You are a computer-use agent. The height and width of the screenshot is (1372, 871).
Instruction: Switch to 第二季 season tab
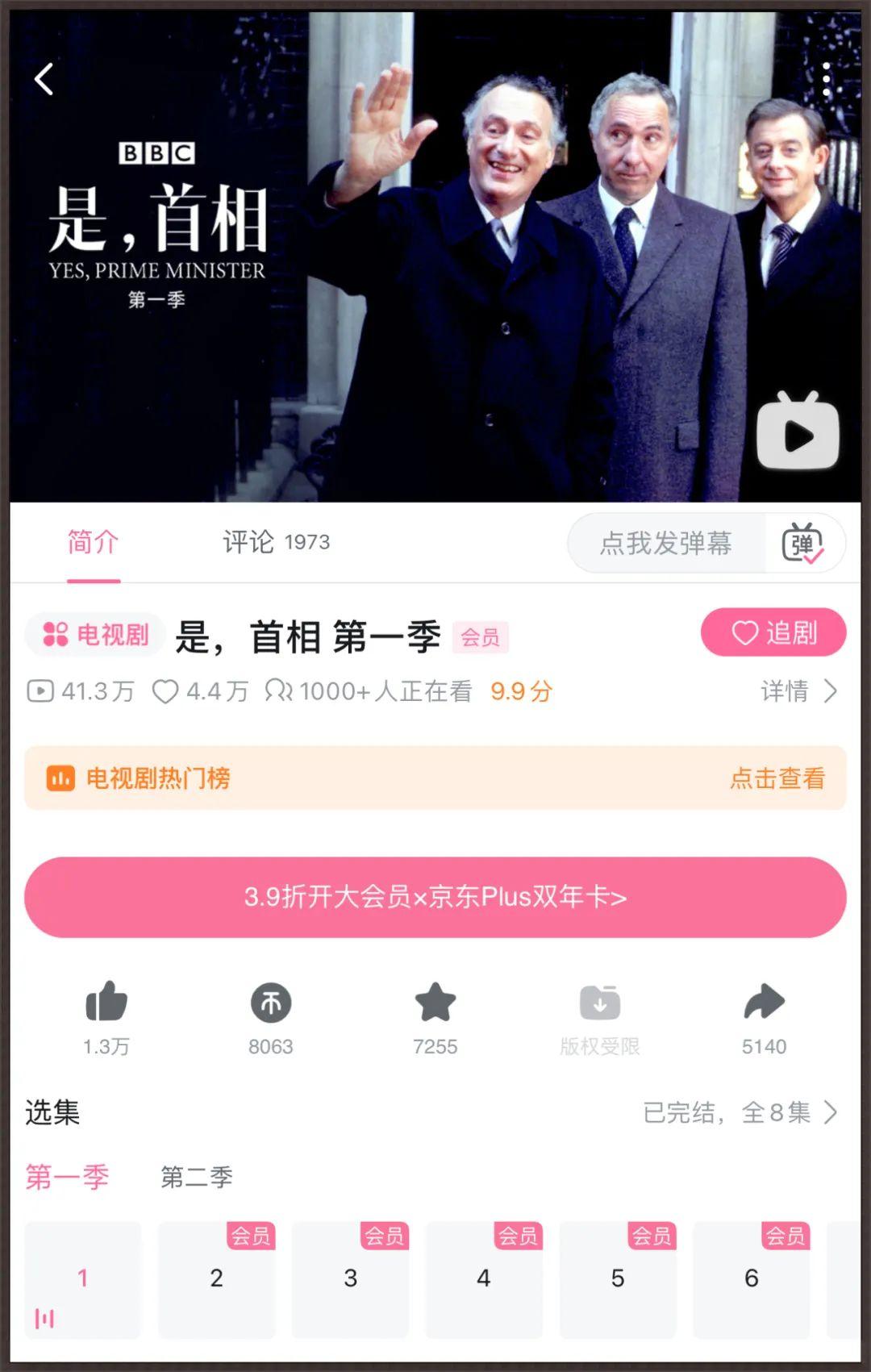[196, 1178]
